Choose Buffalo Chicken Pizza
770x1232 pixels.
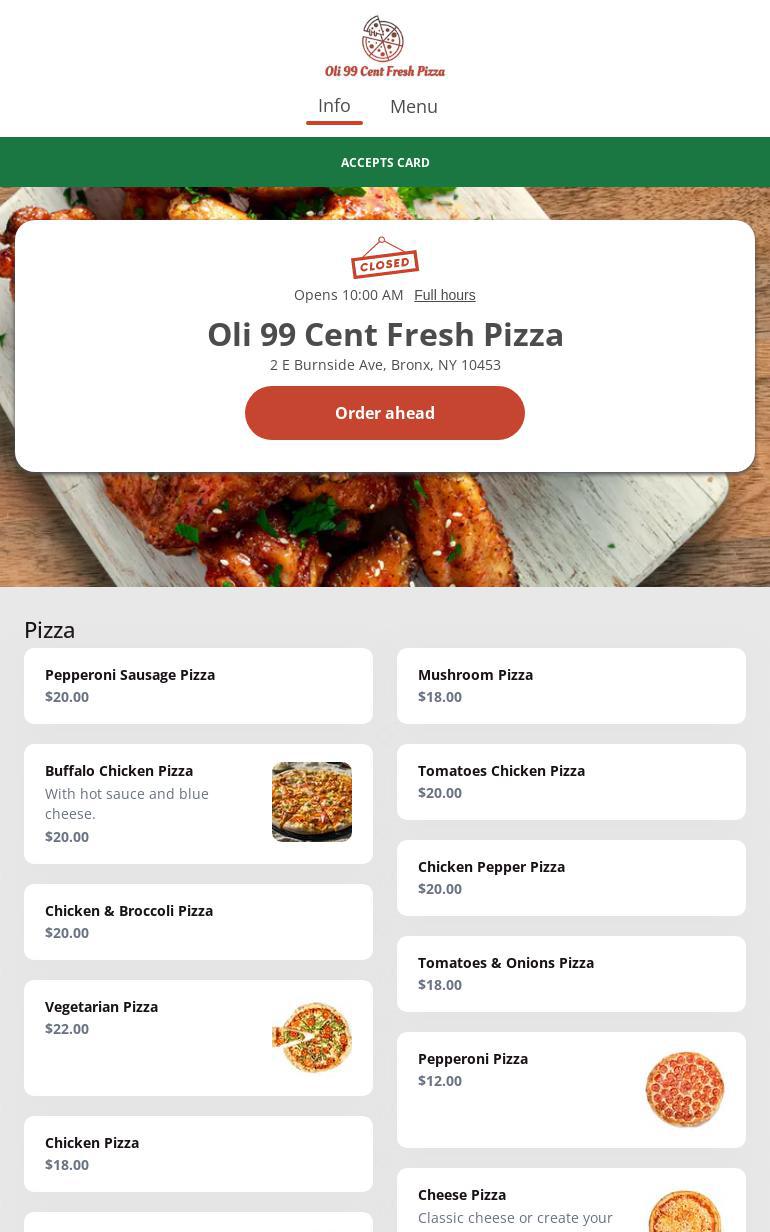point(198,804)
